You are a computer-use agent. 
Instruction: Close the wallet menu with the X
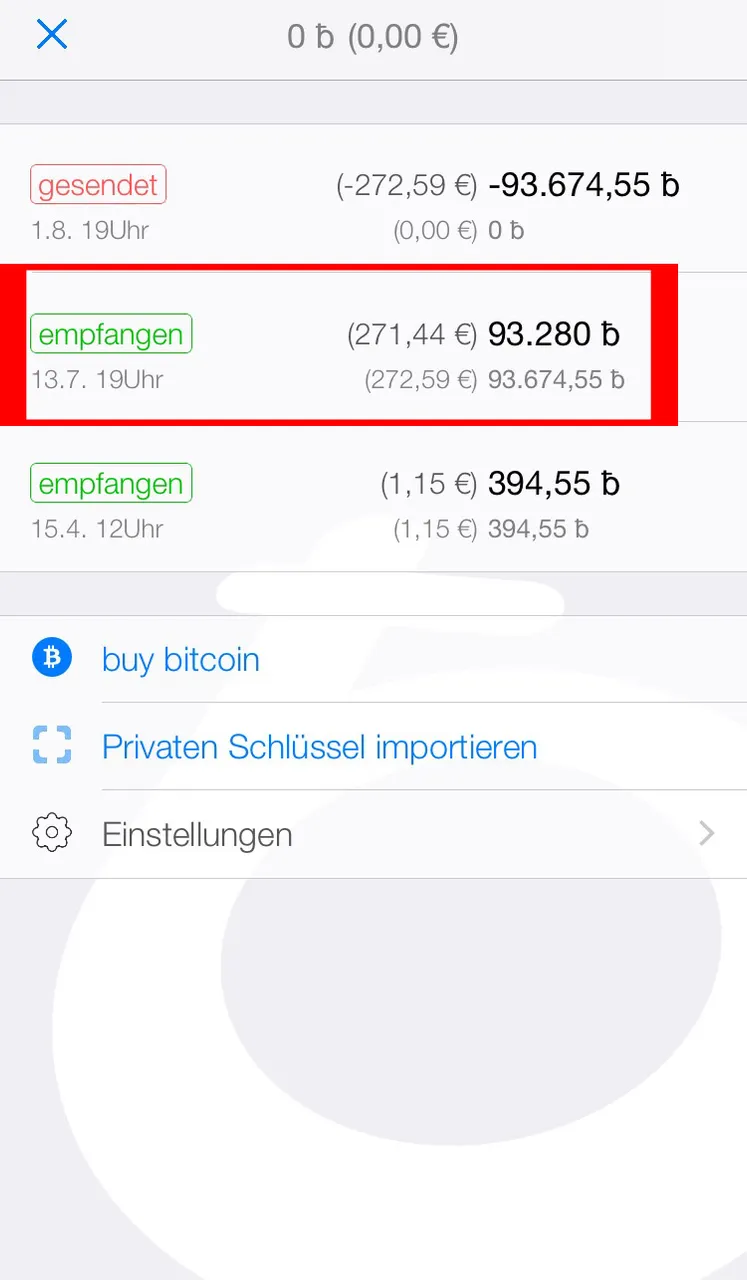(51, 35)
